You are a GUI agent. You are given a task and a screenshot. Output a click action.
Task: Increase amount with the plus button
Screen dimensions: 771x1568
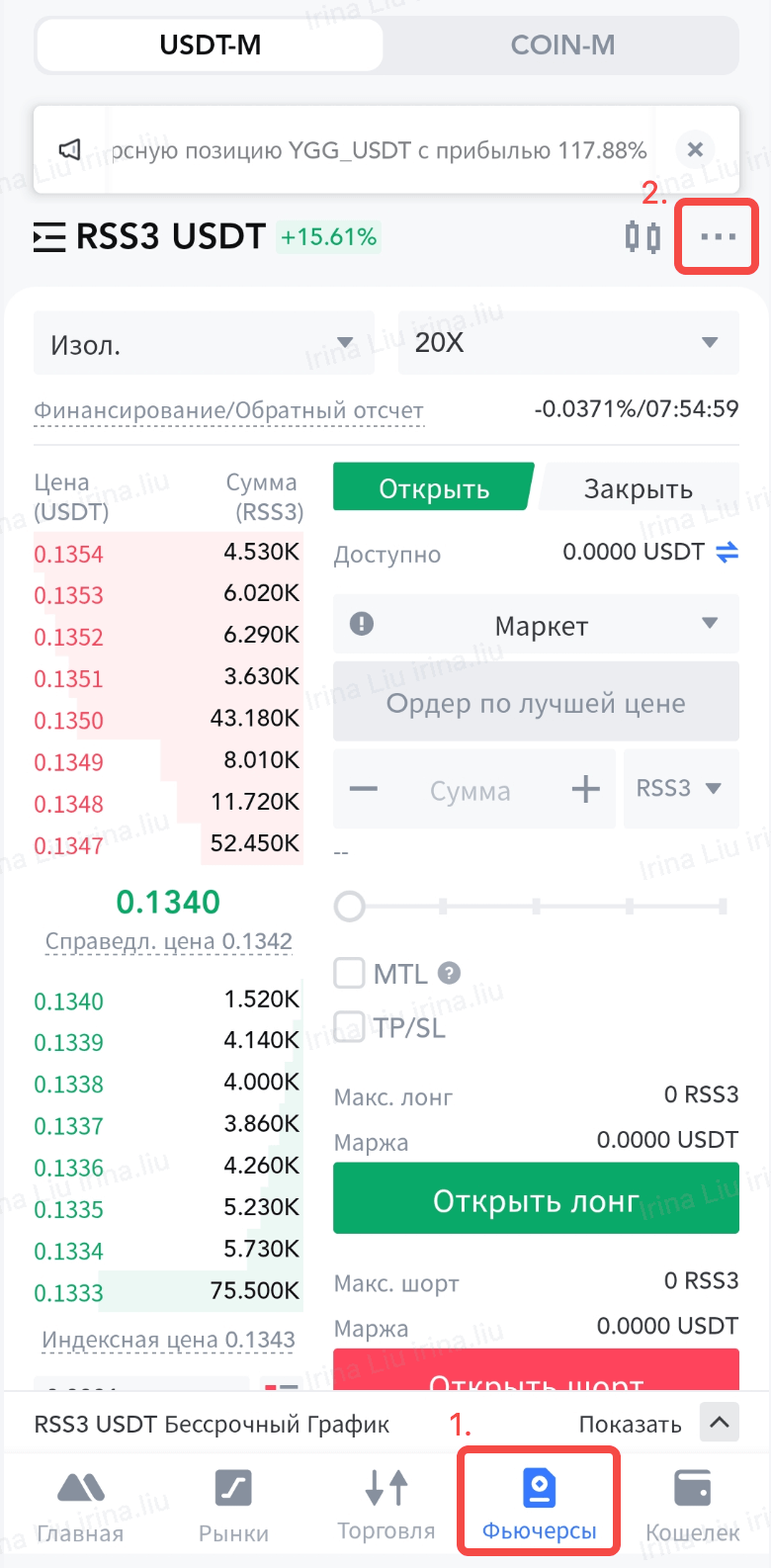click(586, 789)
